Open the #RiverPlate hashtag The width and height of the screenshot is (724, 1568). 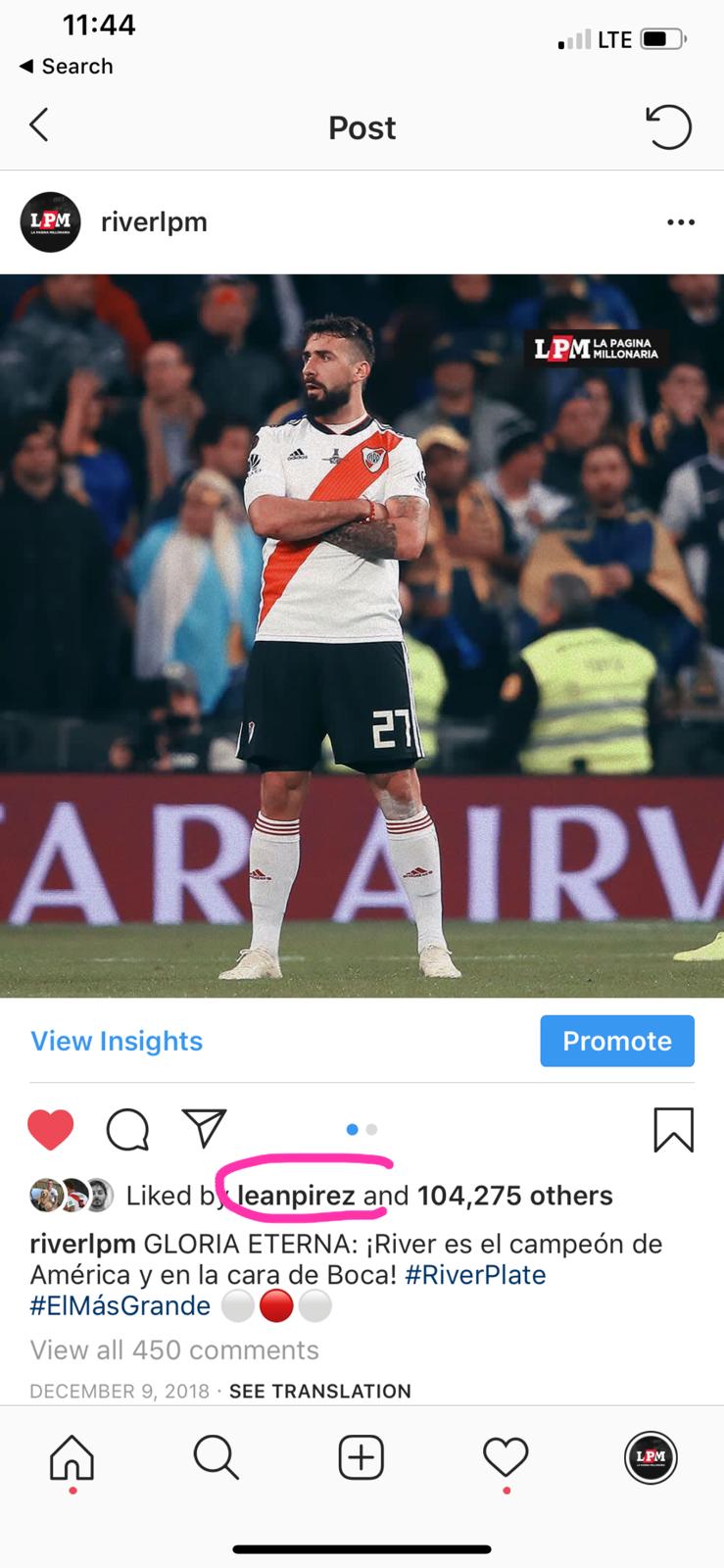tap(474, 1275)
